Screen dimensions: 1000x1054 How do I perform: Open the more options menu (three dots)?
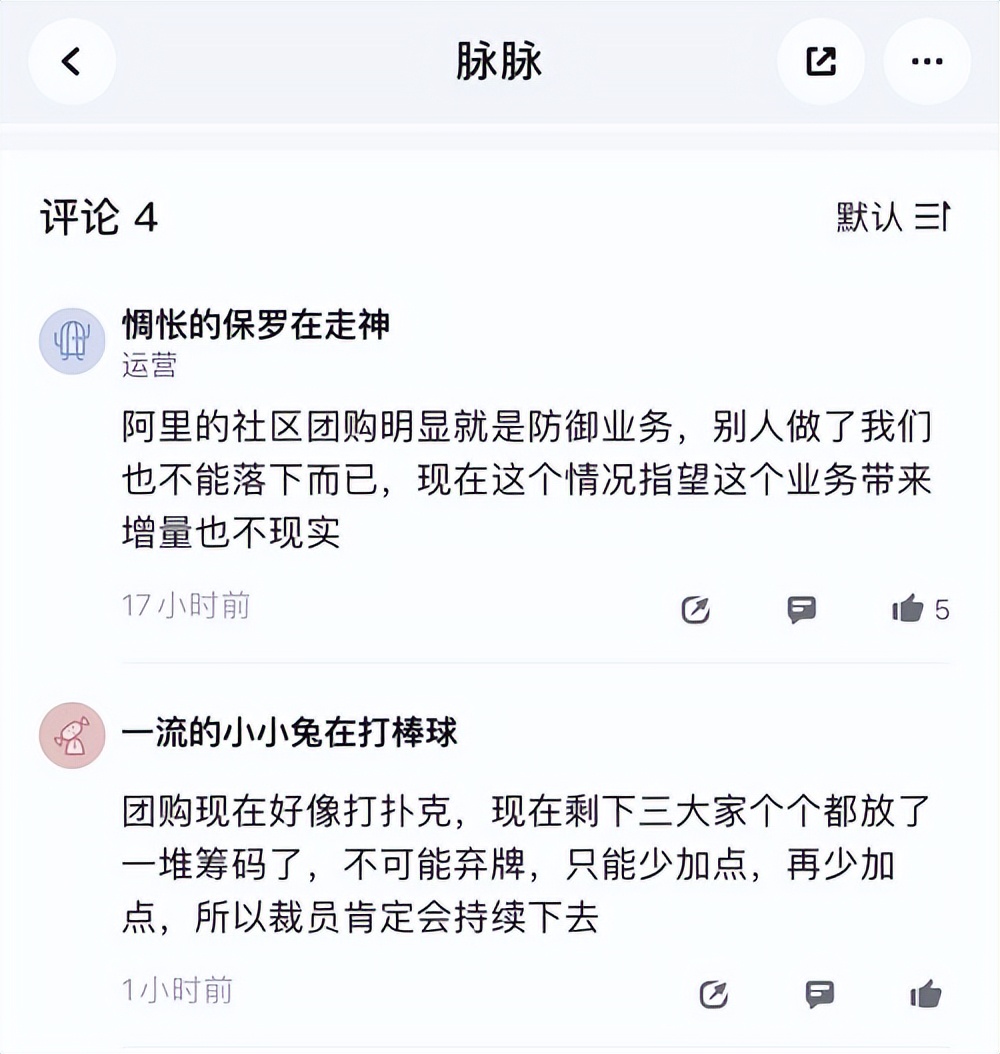pos(925,60)
